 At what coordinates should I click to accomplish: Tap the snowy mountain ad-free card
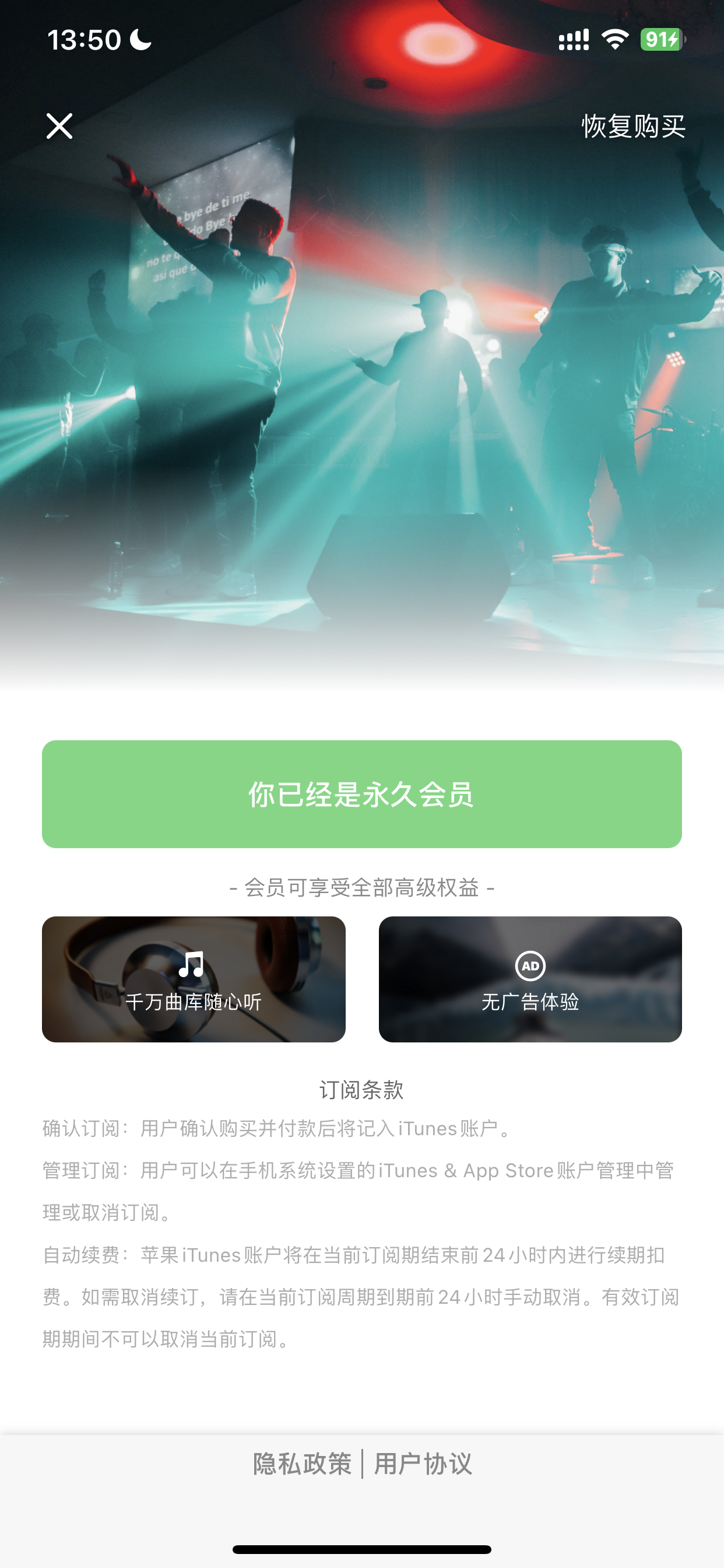coord(530,982)
